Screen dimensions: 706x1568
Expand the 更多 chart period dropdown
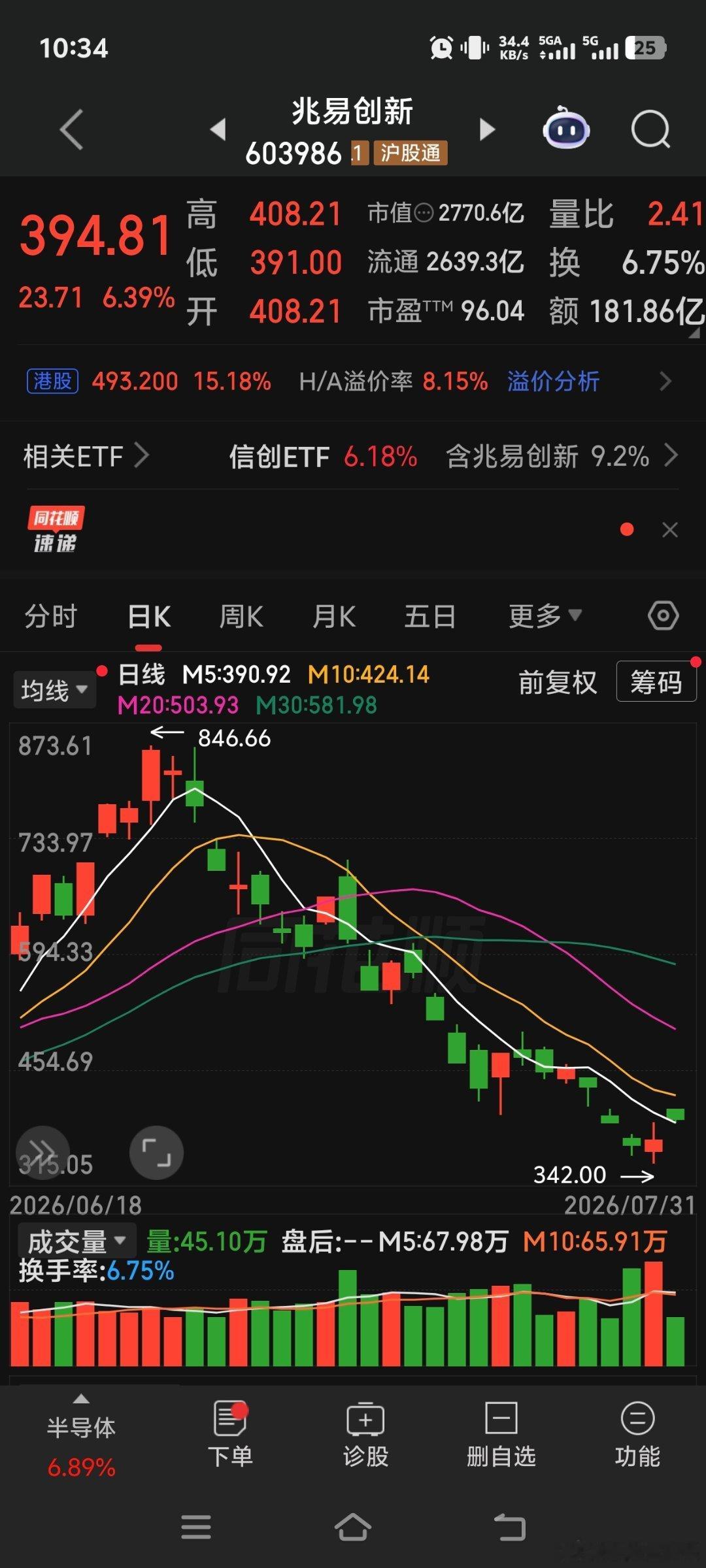[545, 616]
